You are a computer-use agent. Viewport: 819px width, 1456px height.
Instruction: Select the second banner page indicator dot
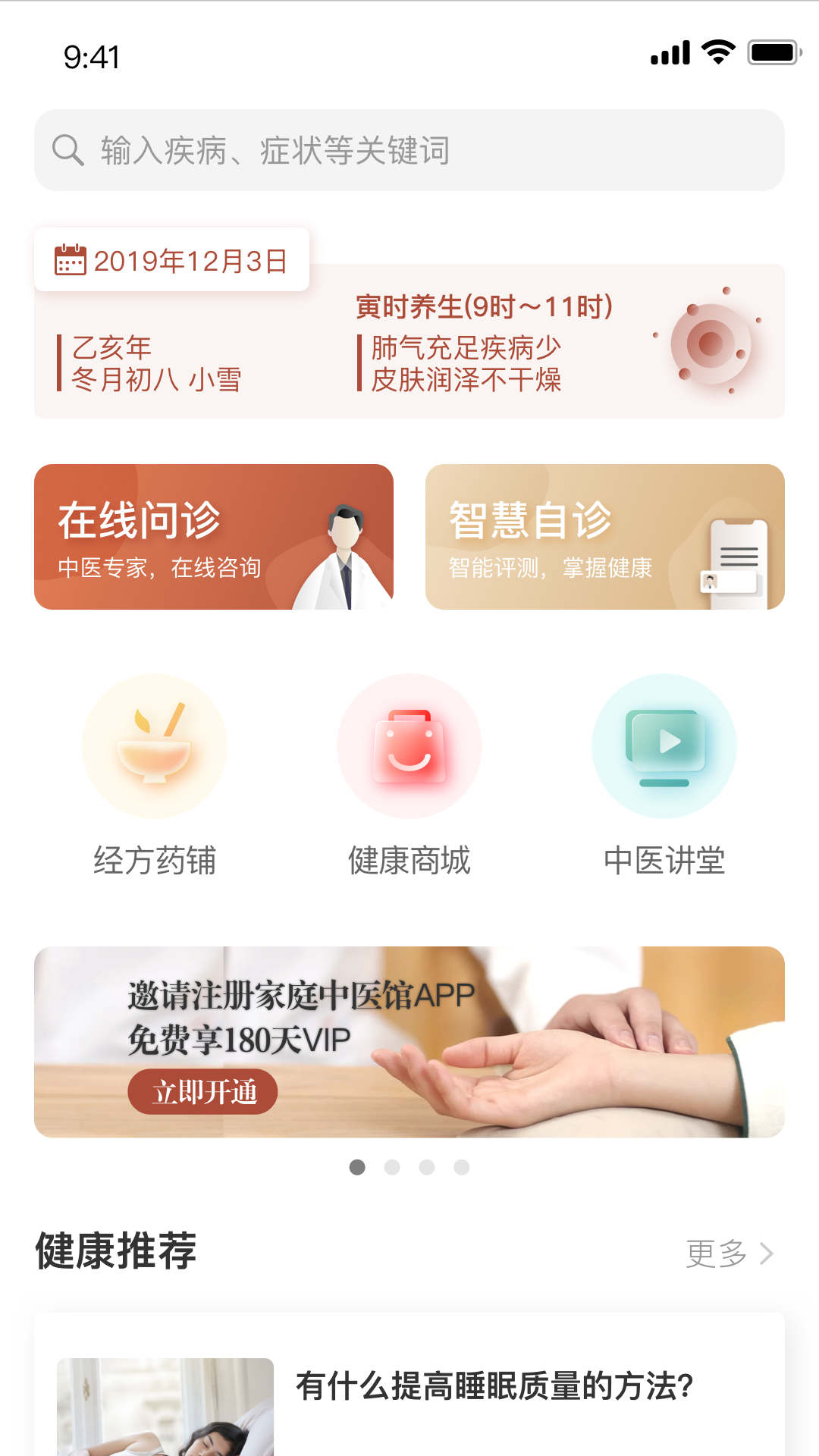point(392,1167)
